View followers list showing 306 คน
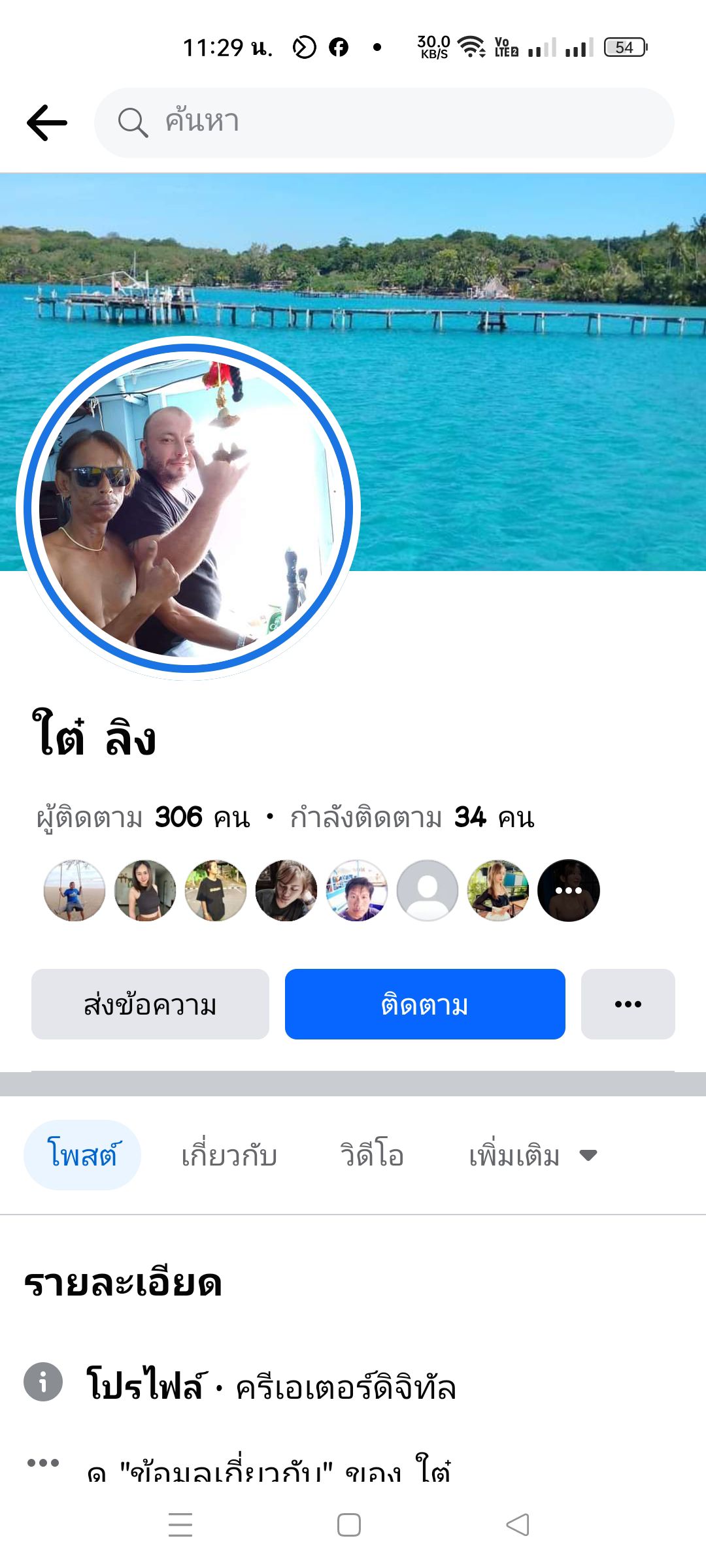 (x=144, y=817)
